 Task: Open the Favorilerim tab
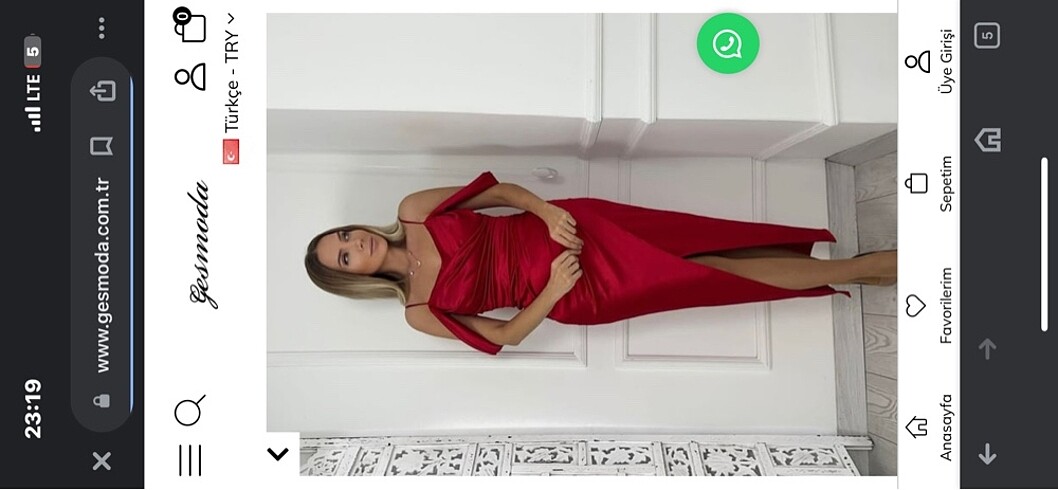coord(928,306)
